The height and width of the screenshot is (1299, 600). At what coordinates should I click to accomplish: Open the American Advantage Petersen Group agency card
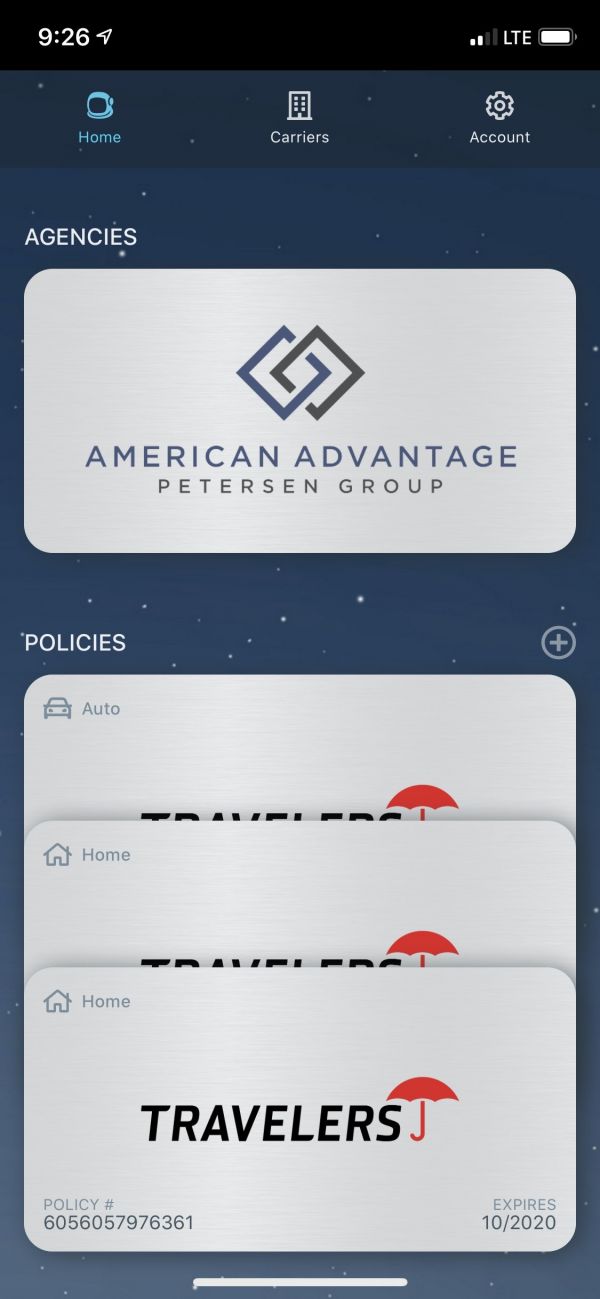point(300,410)
